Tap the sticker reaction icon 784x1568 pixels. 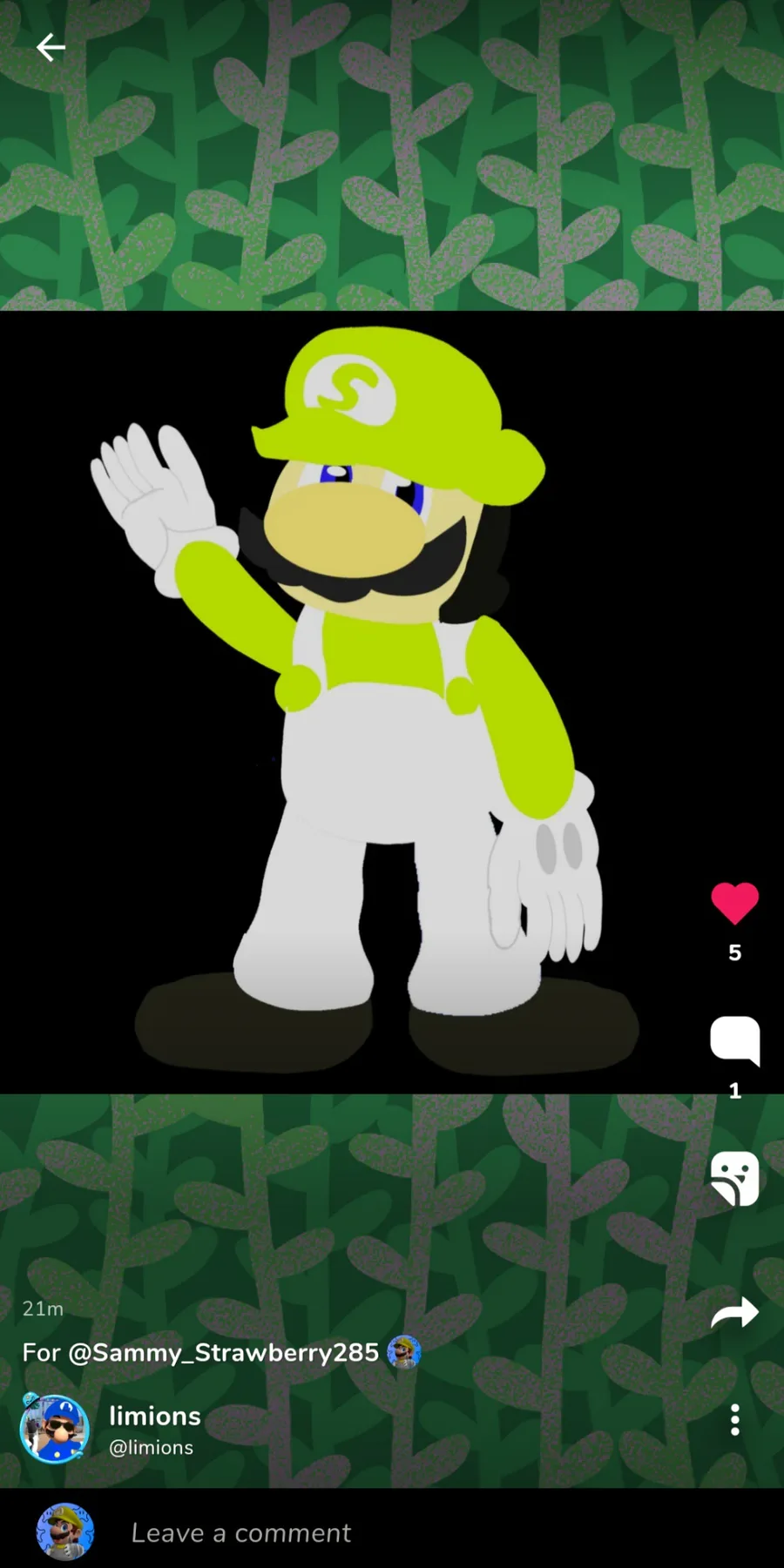[x=734, y=1178]
